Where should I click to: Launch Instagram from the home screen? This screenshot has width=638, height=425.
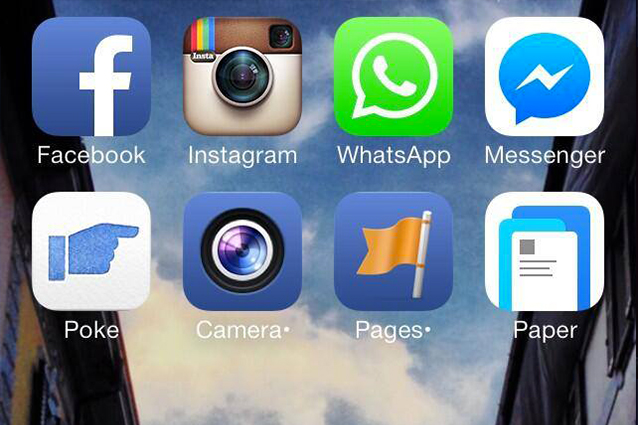click(242, 76)
